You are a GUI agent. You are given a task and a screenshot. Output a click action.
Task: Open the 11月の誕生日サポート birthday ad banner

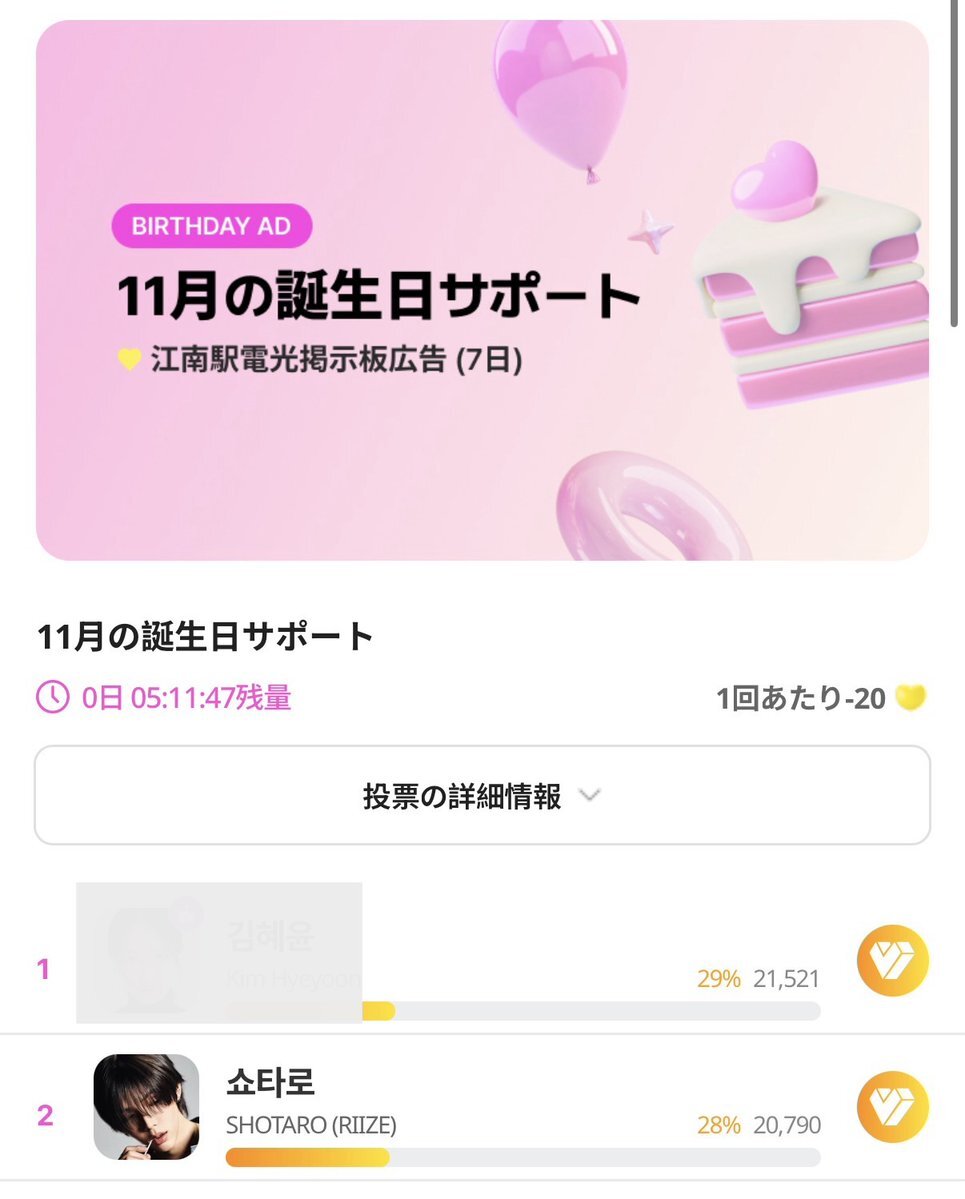pos(482,290)
